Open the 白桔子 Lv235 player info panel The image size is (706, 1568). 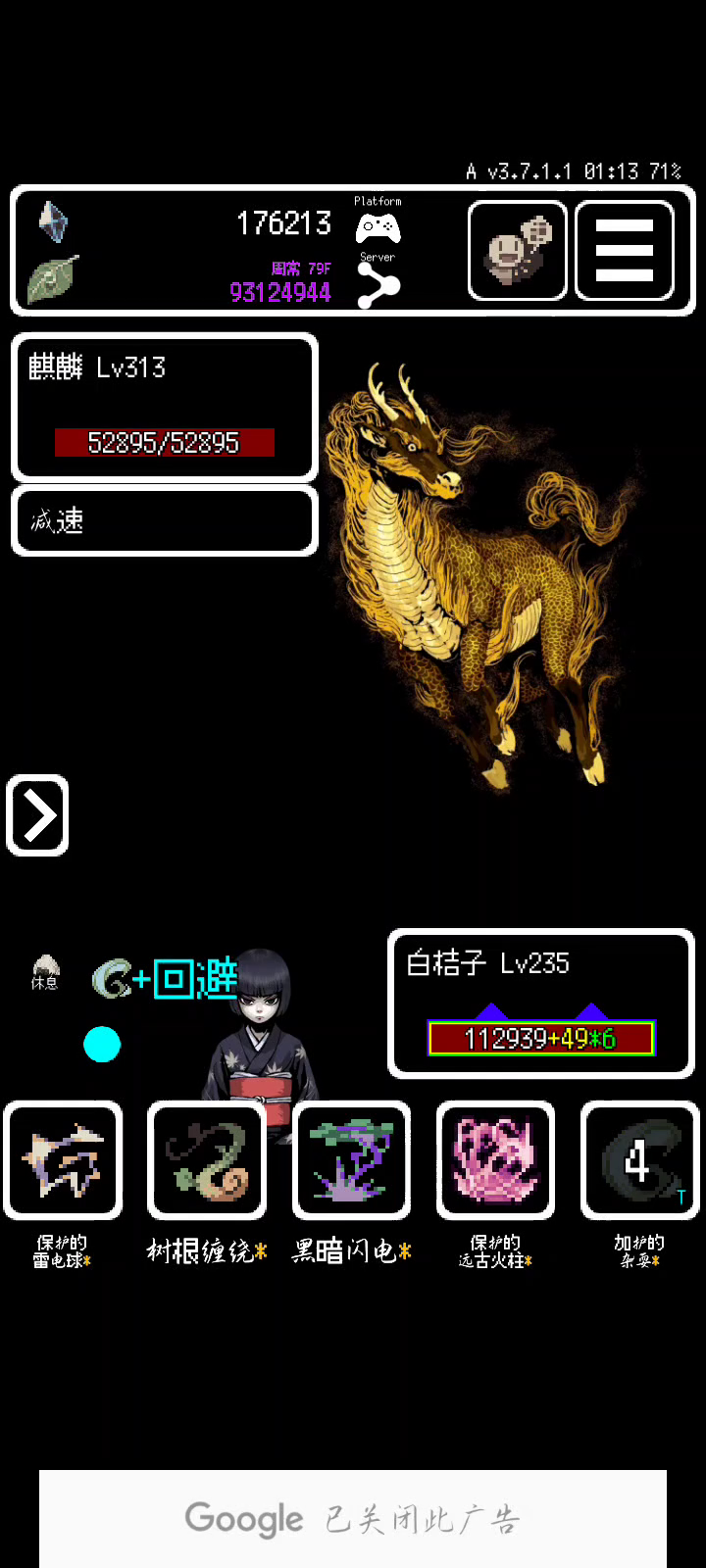[541, 1004]
